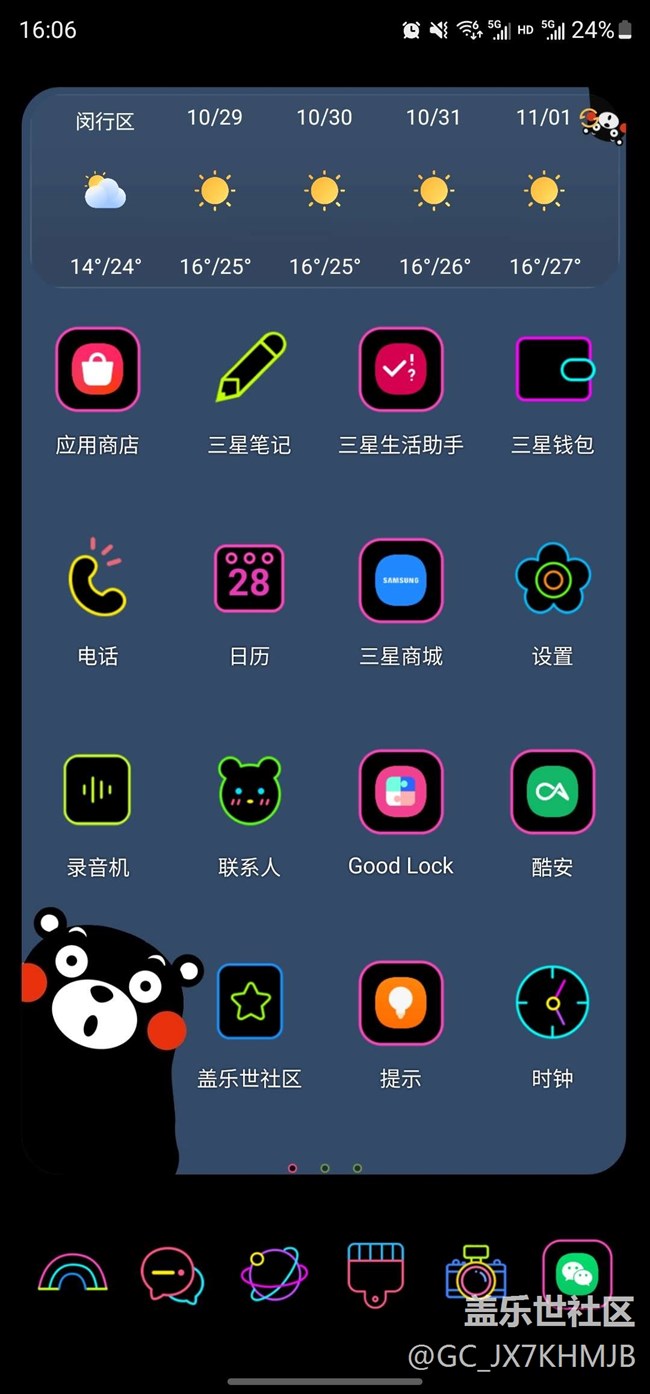
Task: Open the weather widget for 闵行区
Action: point(105,190)
